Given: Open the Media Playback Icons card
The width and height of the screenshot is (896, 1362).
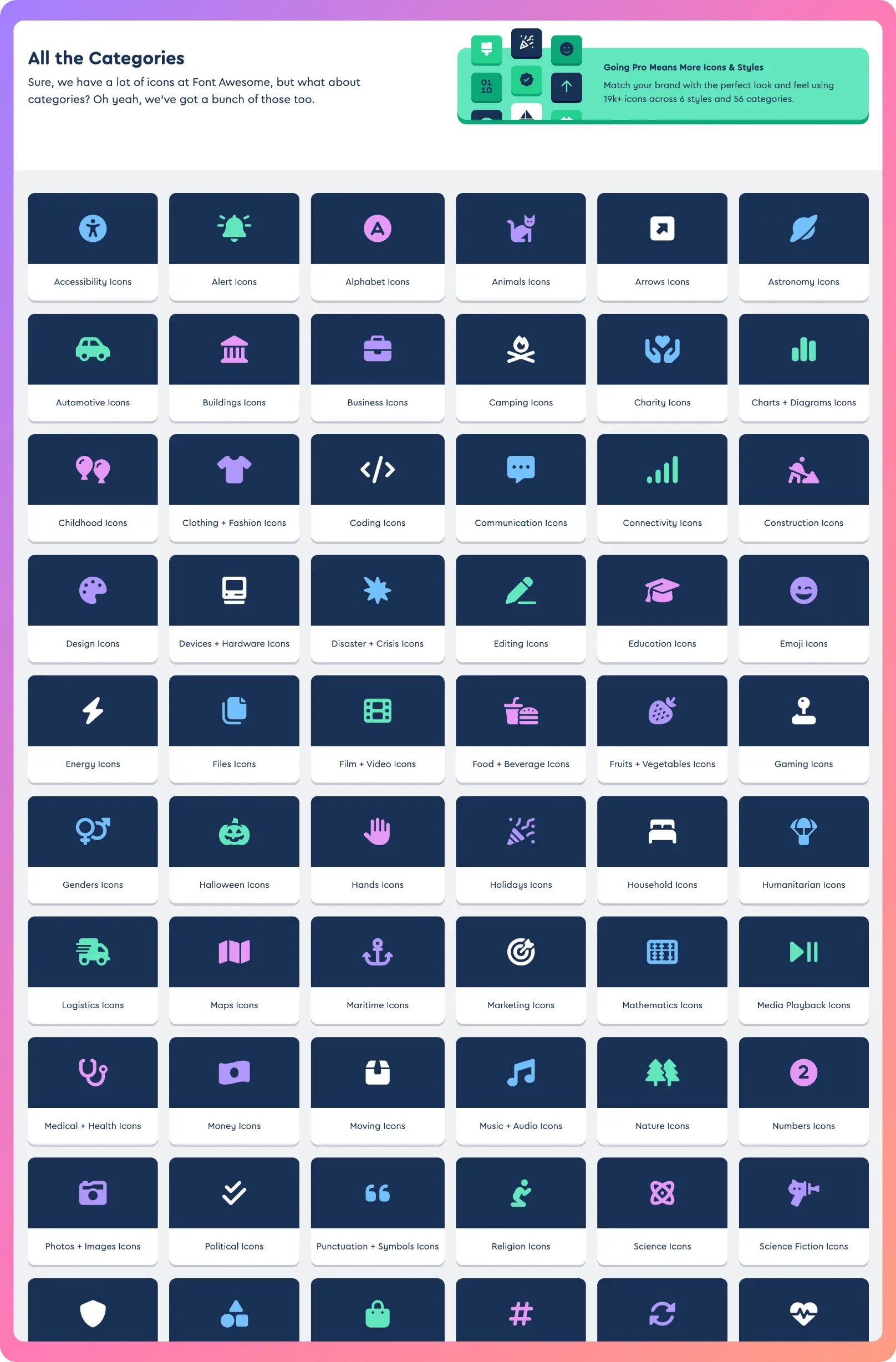Looking at the screenshot, I should [803, 969].
